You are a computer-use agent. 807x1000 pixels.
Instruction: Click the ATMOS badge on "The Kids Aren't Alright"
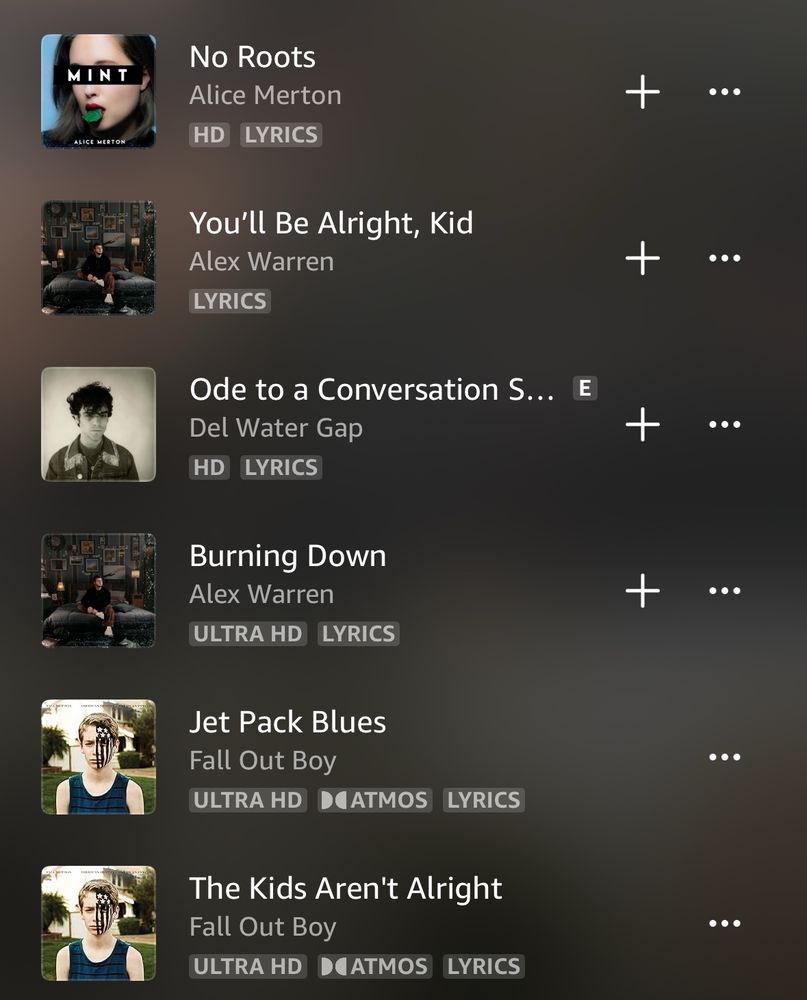tap(374, 966)
